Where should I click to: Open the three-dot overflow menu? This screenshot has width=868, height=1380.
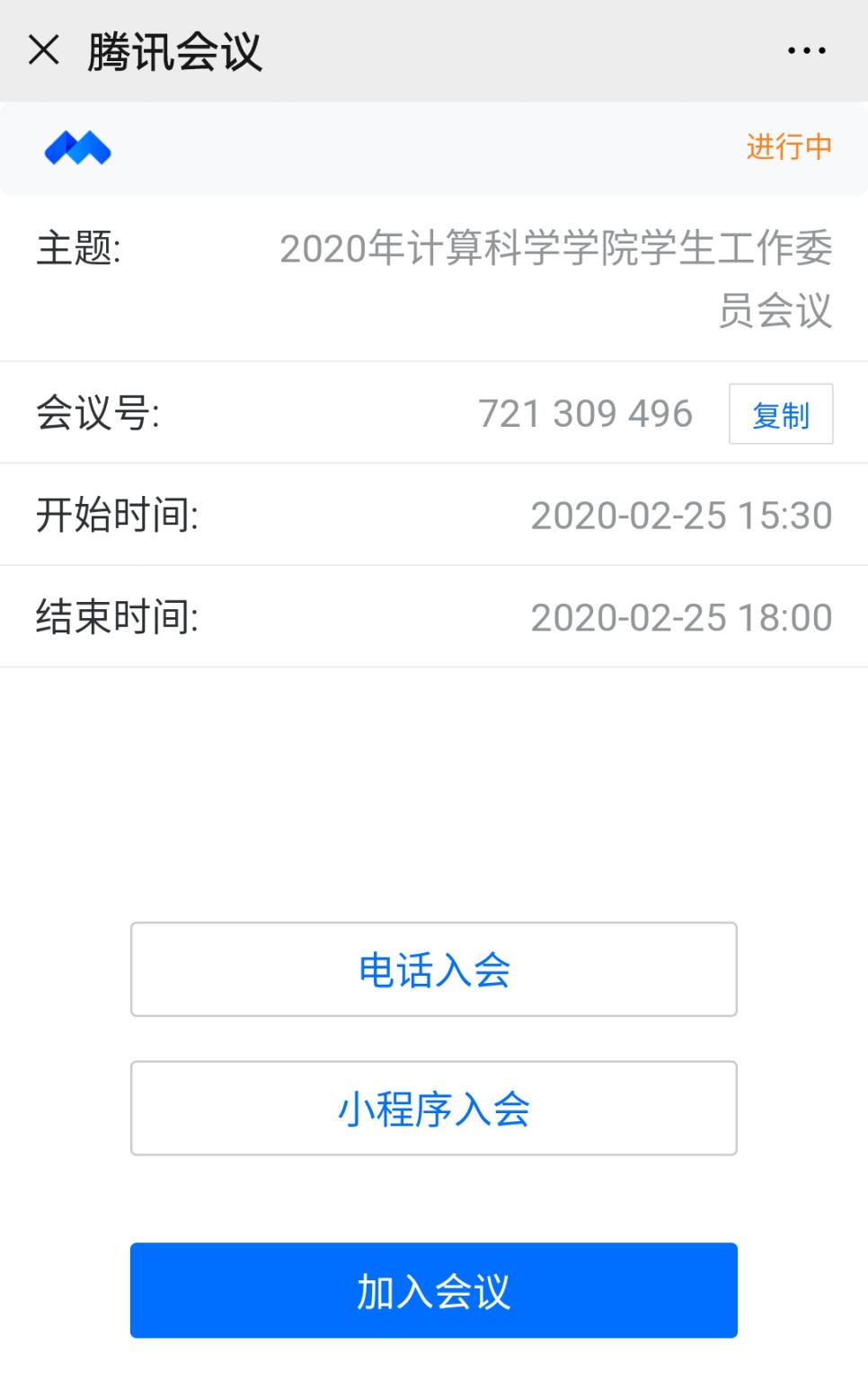pos(806,51)
